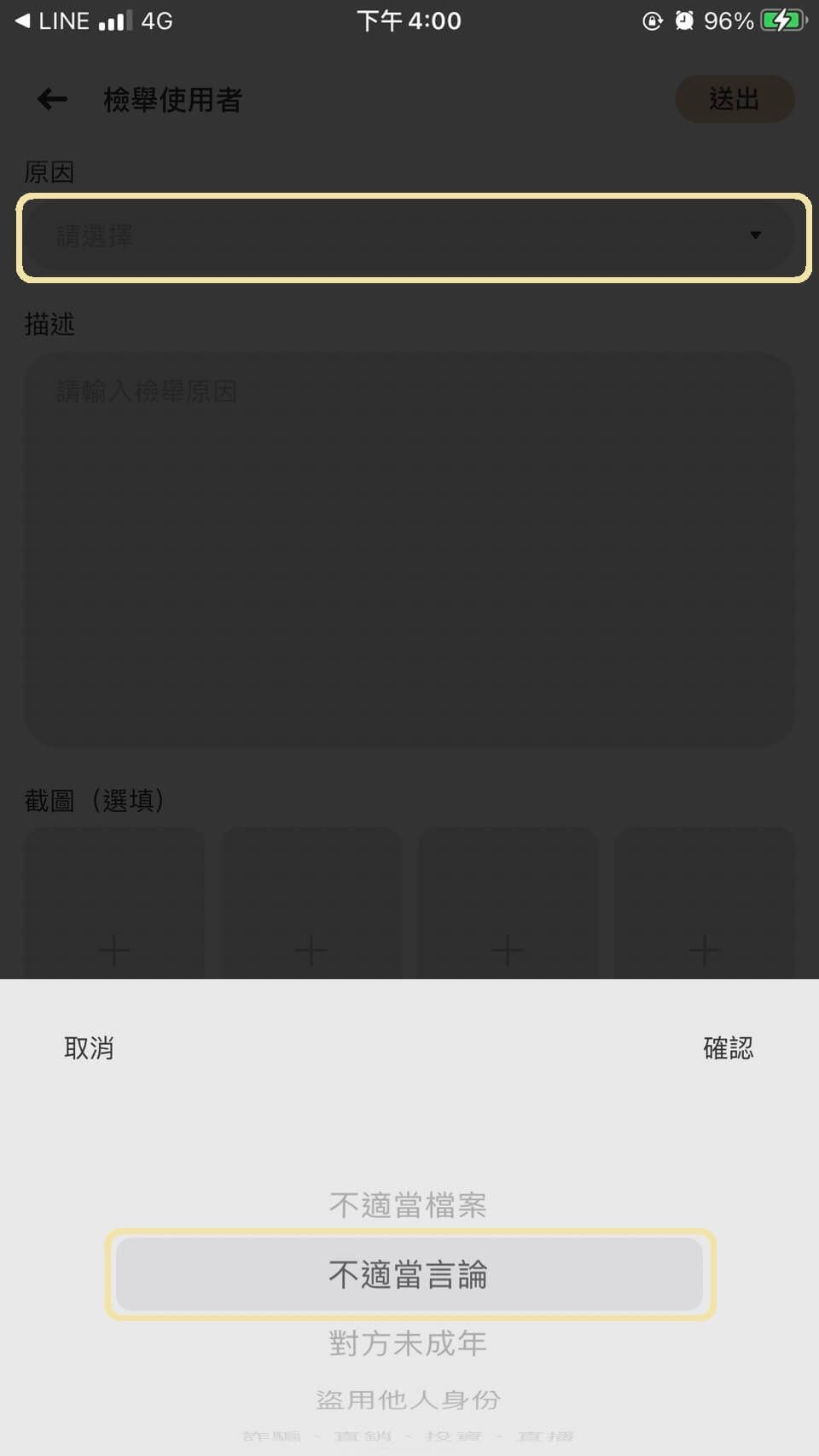Open the first screenshot upload slot

(x=114, y=949)
